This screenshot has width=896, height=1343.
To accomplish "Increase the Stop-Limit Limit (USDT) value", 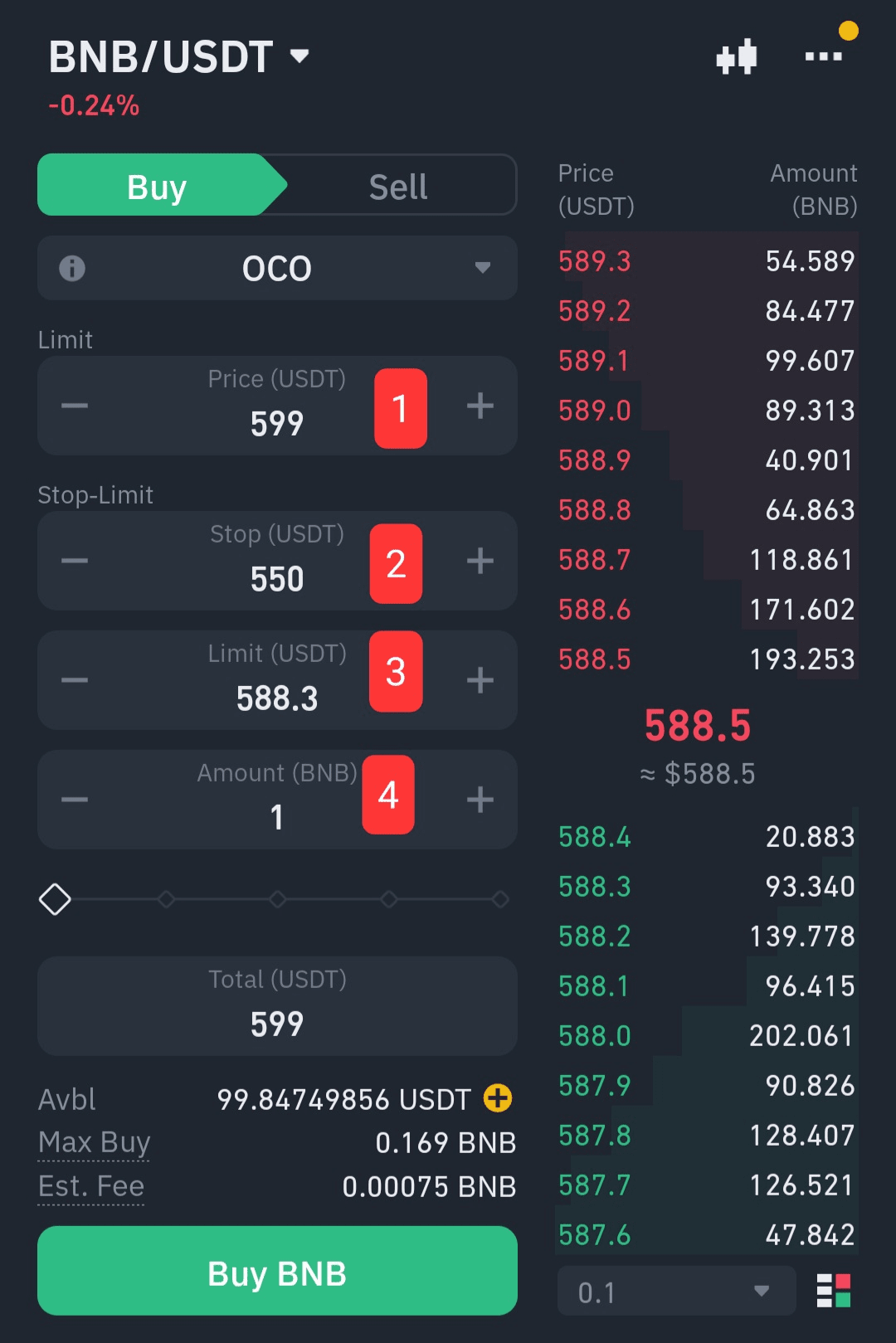I will pyautogui.click(x=480, y=680).
